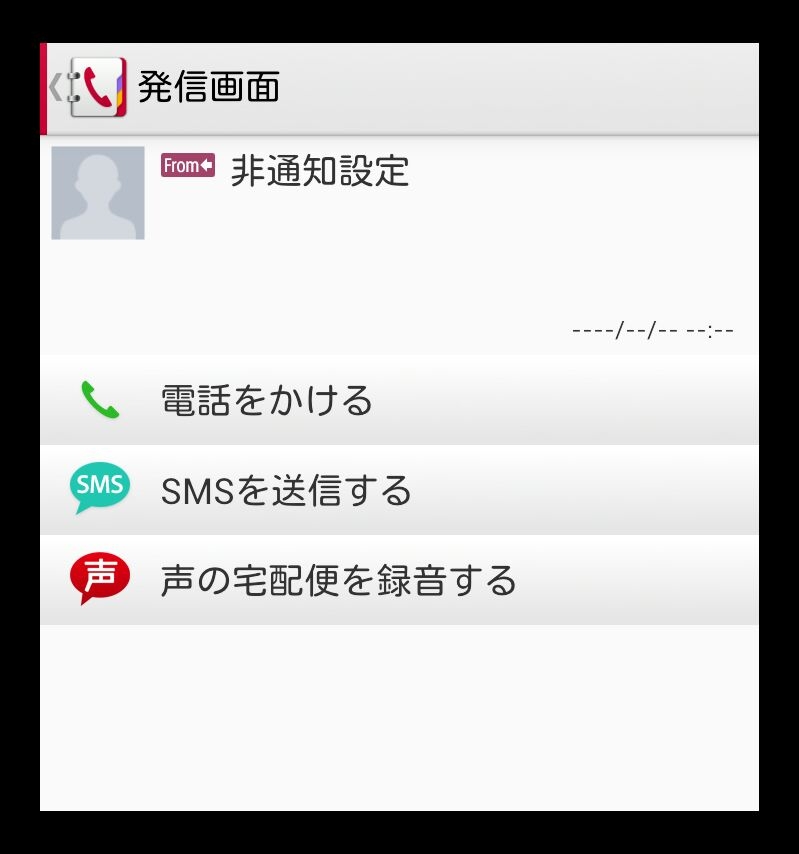
Task: Go back using the phonebook app icon
Action: coord(95,88)
